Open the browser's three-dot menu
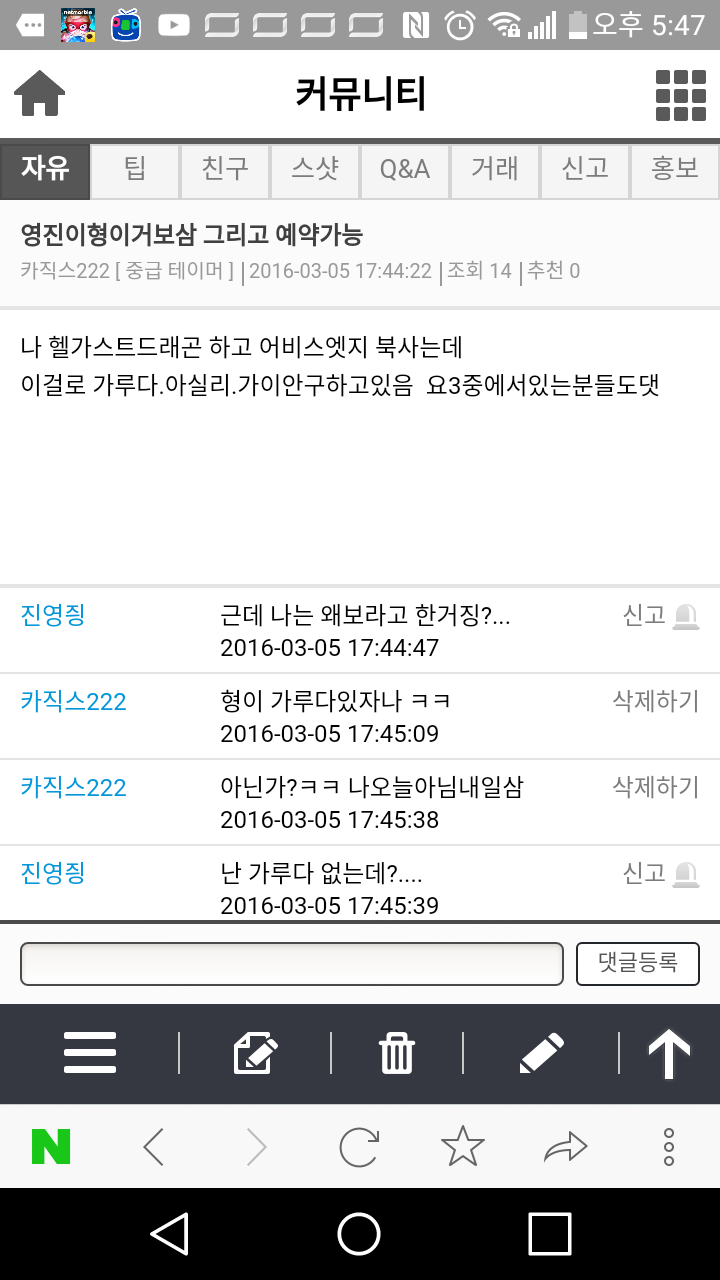 [669, 1147]
